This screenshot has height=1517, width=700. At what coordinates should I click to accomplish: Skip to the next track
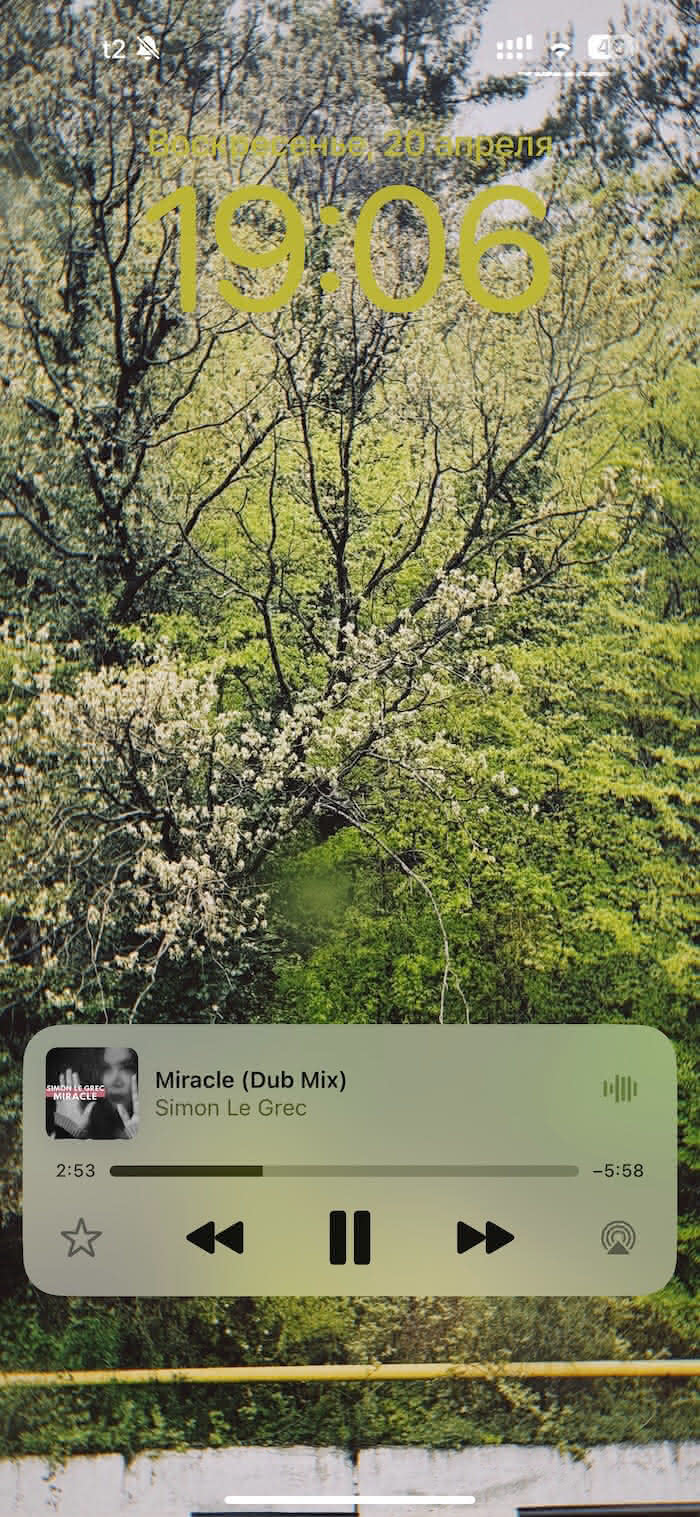click(x=485, y=1238)
